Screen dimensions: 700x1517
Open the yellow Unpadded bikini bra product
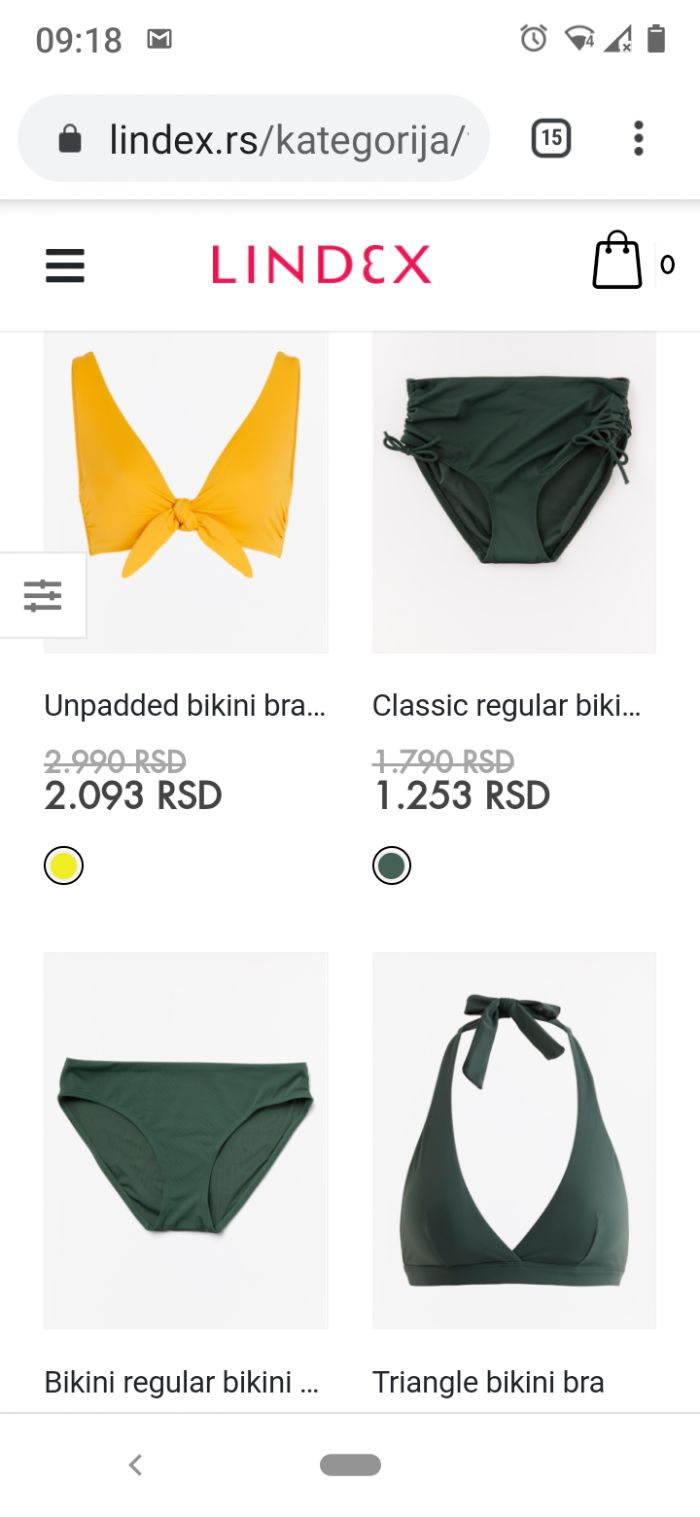coord(186,490)
